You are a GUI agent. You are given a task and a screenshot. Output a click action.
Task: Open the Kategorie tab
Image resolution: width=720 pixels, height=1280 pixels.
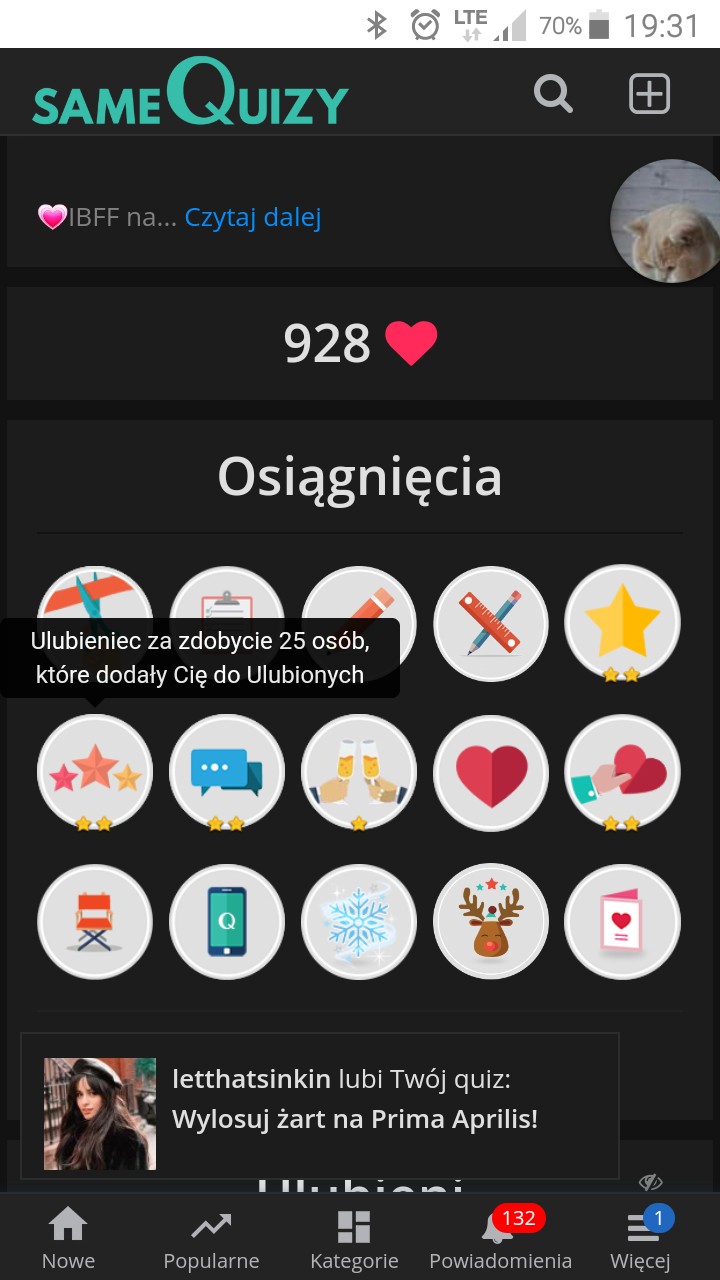coord(354,1238)
